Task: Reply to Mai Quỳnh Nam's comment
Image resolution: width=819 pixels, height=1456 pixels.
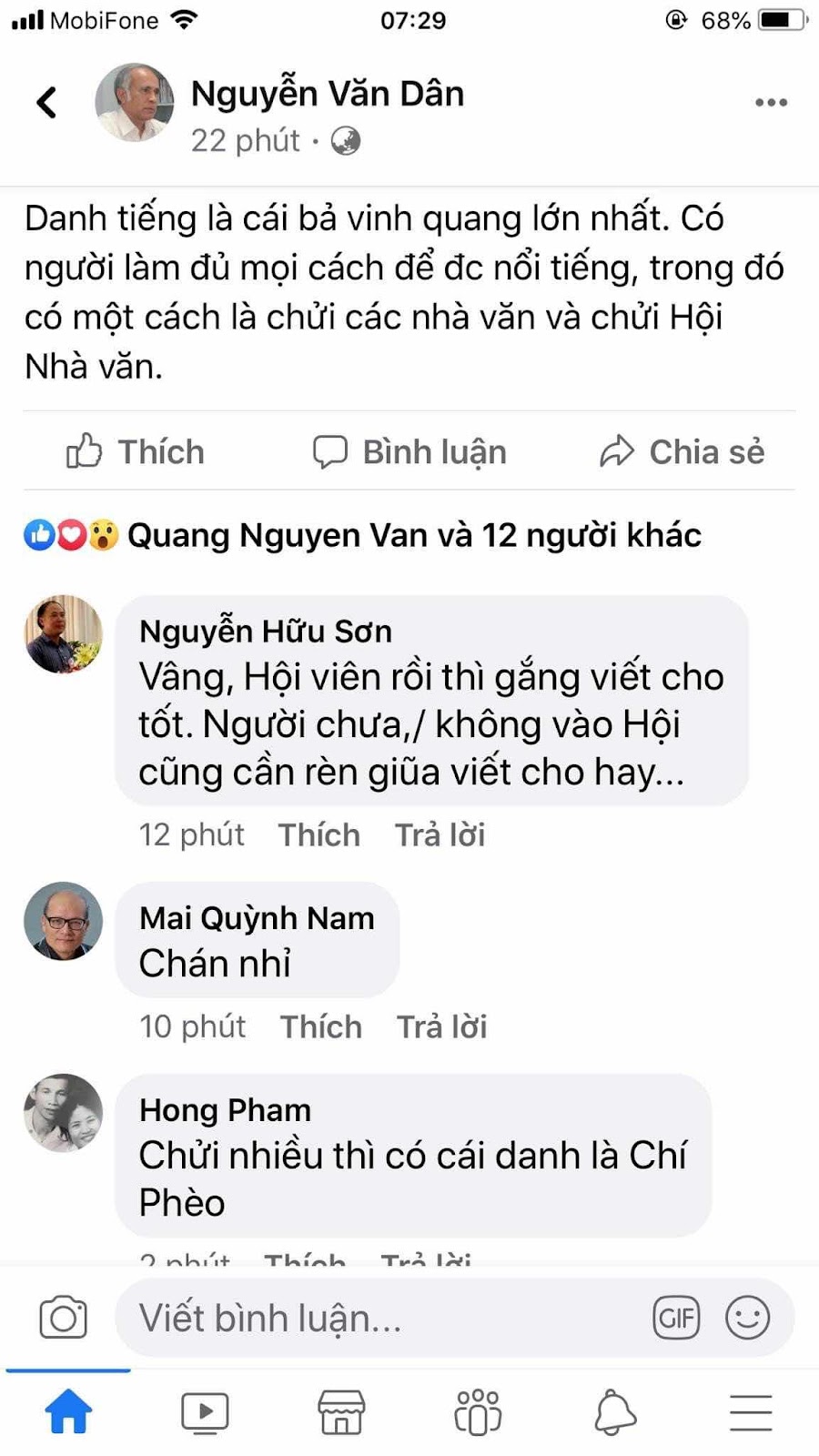Action: pyautogui.click(x=441, y=1026)
